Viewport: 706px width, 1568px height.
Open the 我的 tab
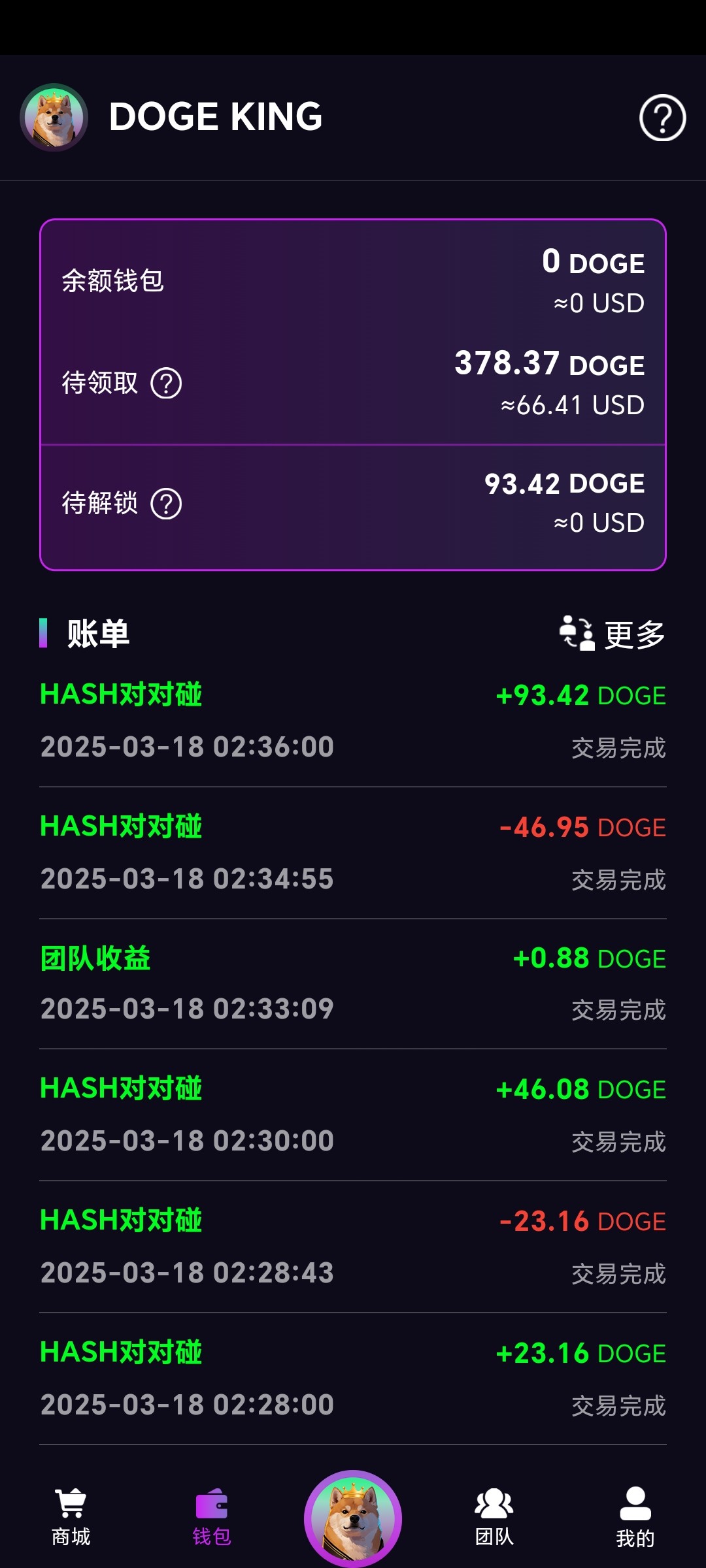[x=635, y=1518]
